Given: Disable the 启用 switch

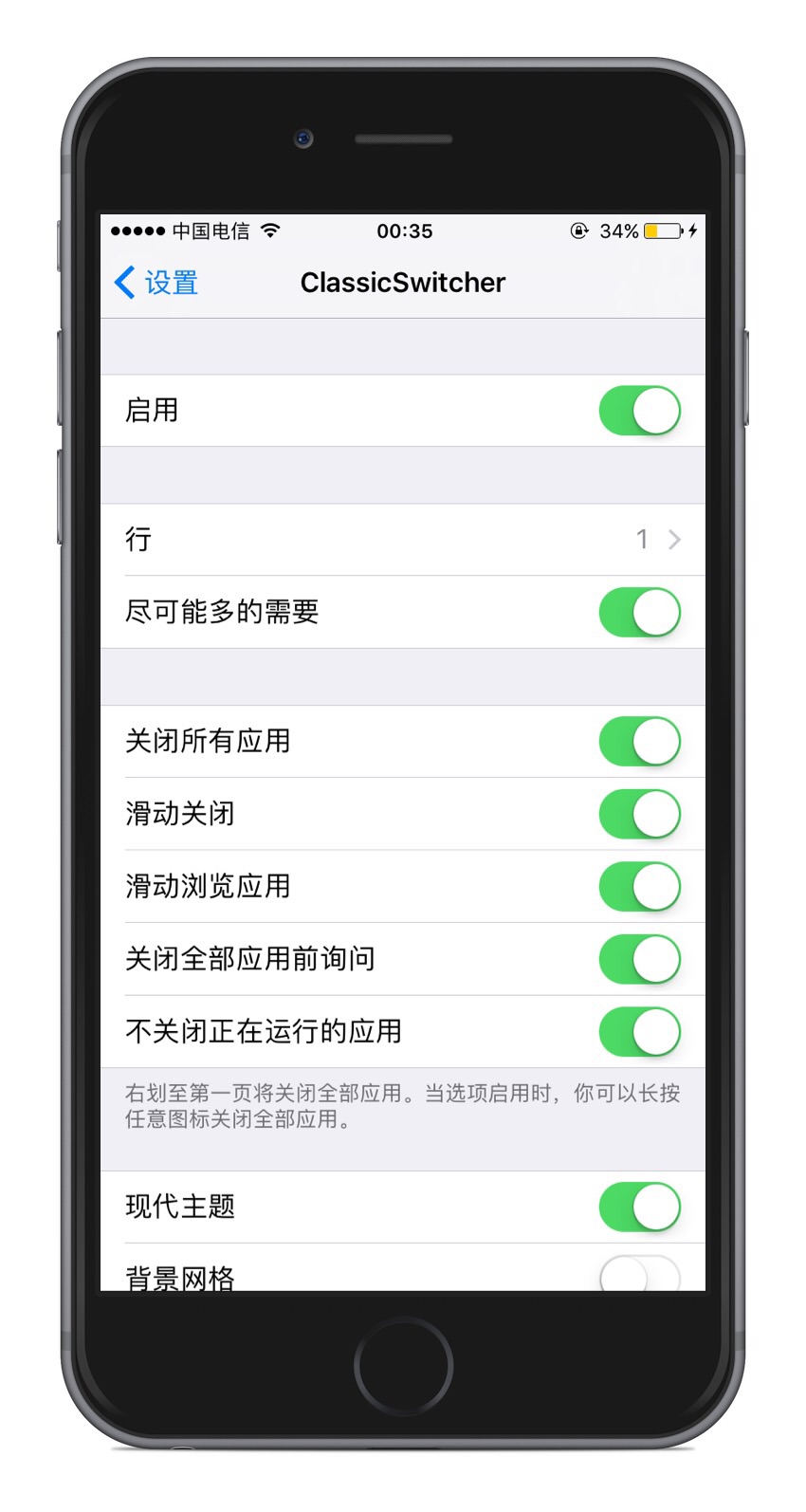Looking at the screenshot, I should 640,411.
